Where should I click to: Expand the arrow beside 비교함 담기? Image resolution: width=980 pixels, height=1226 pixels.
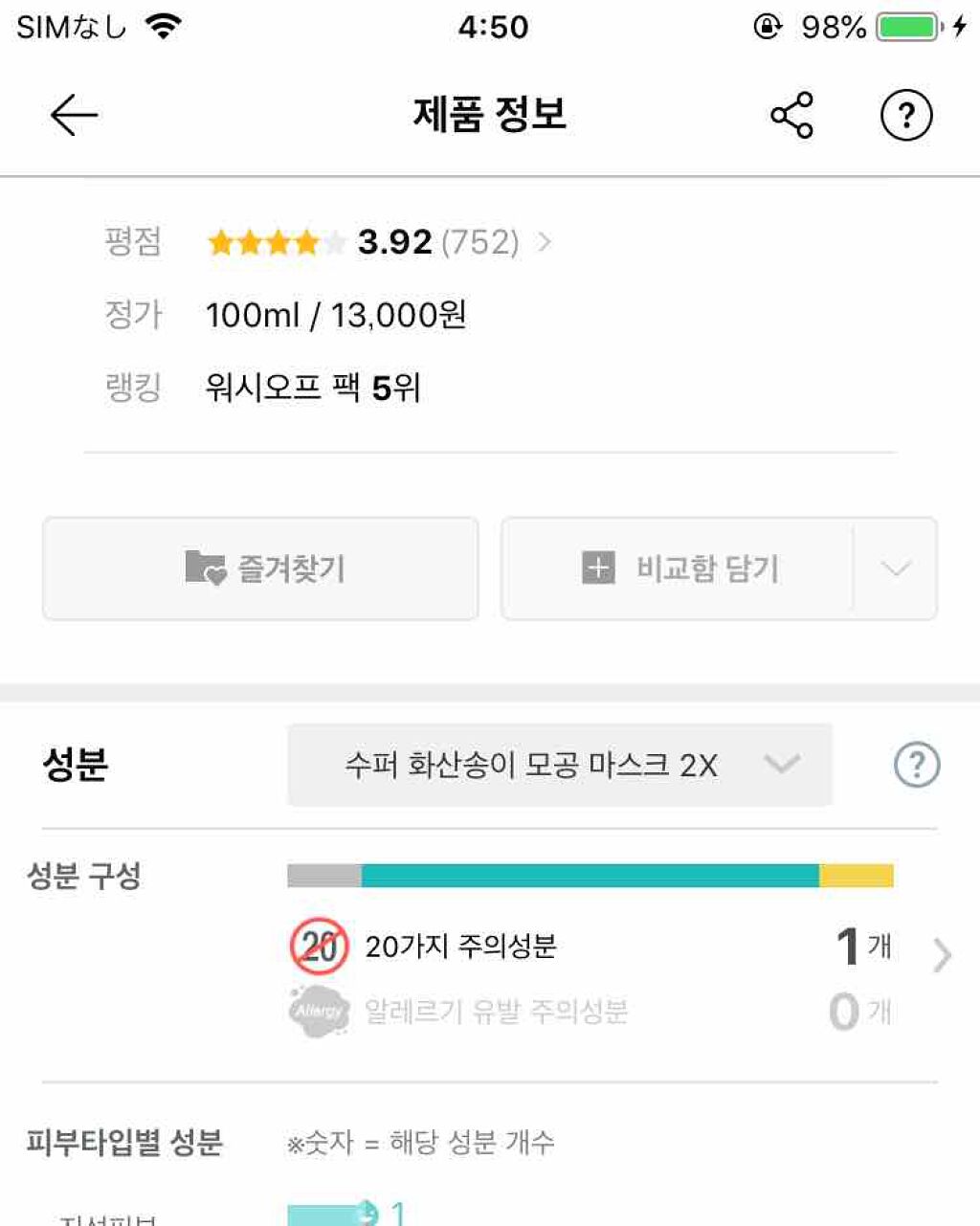(895, 568)
